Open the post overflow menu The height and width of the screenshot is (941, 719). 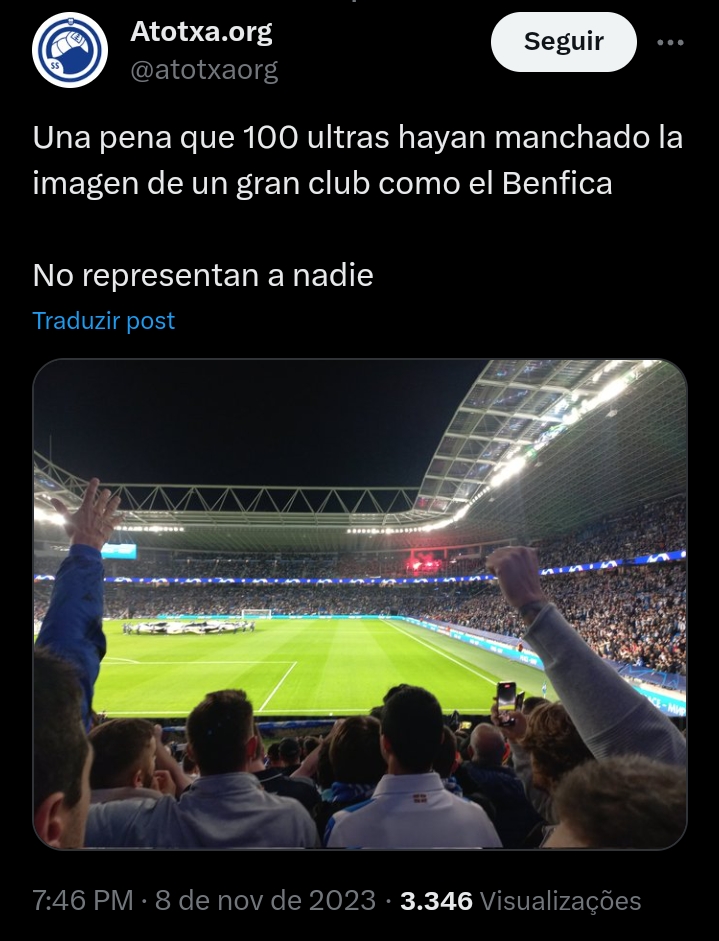coord(670,43)
